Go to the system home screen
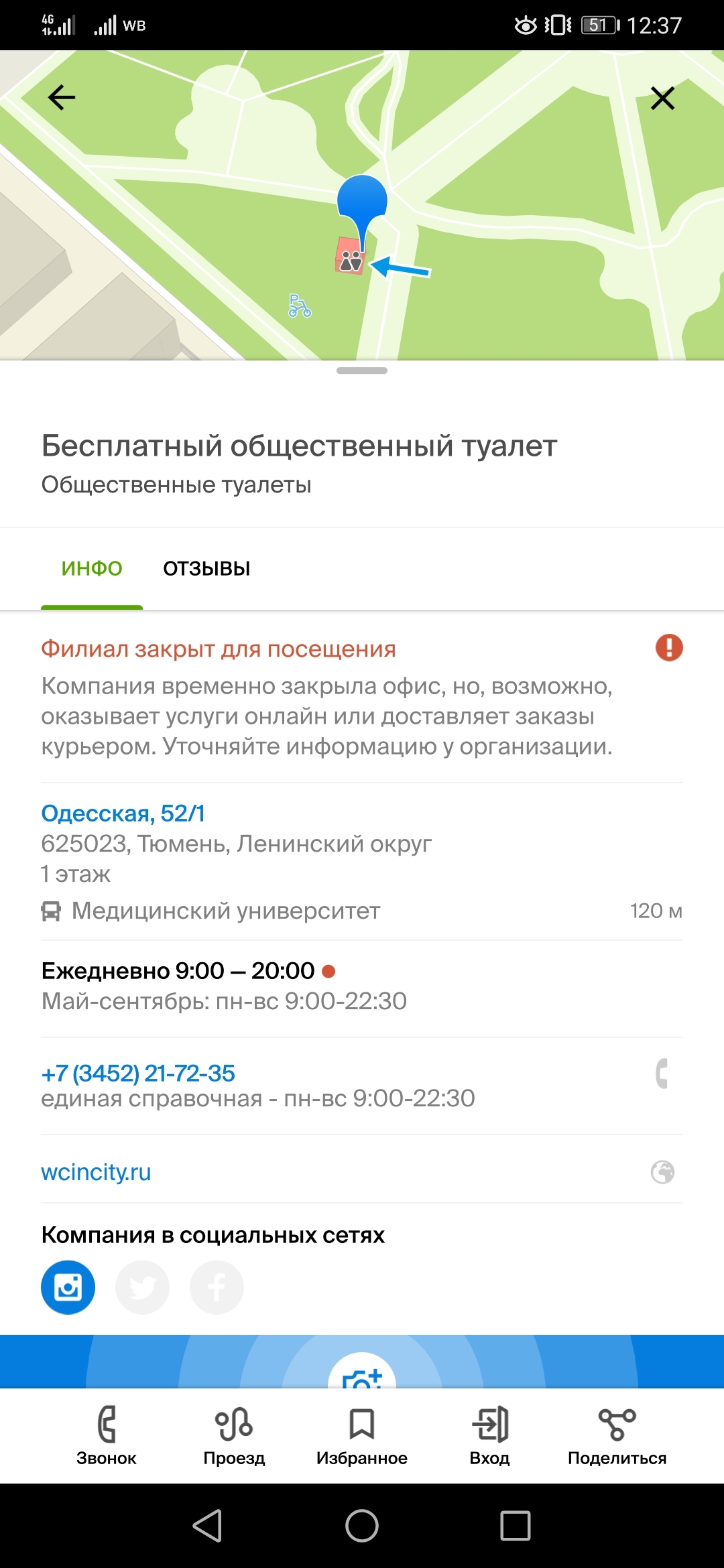The height and width of the screenshot is (1568, 724). (362, 1526)
